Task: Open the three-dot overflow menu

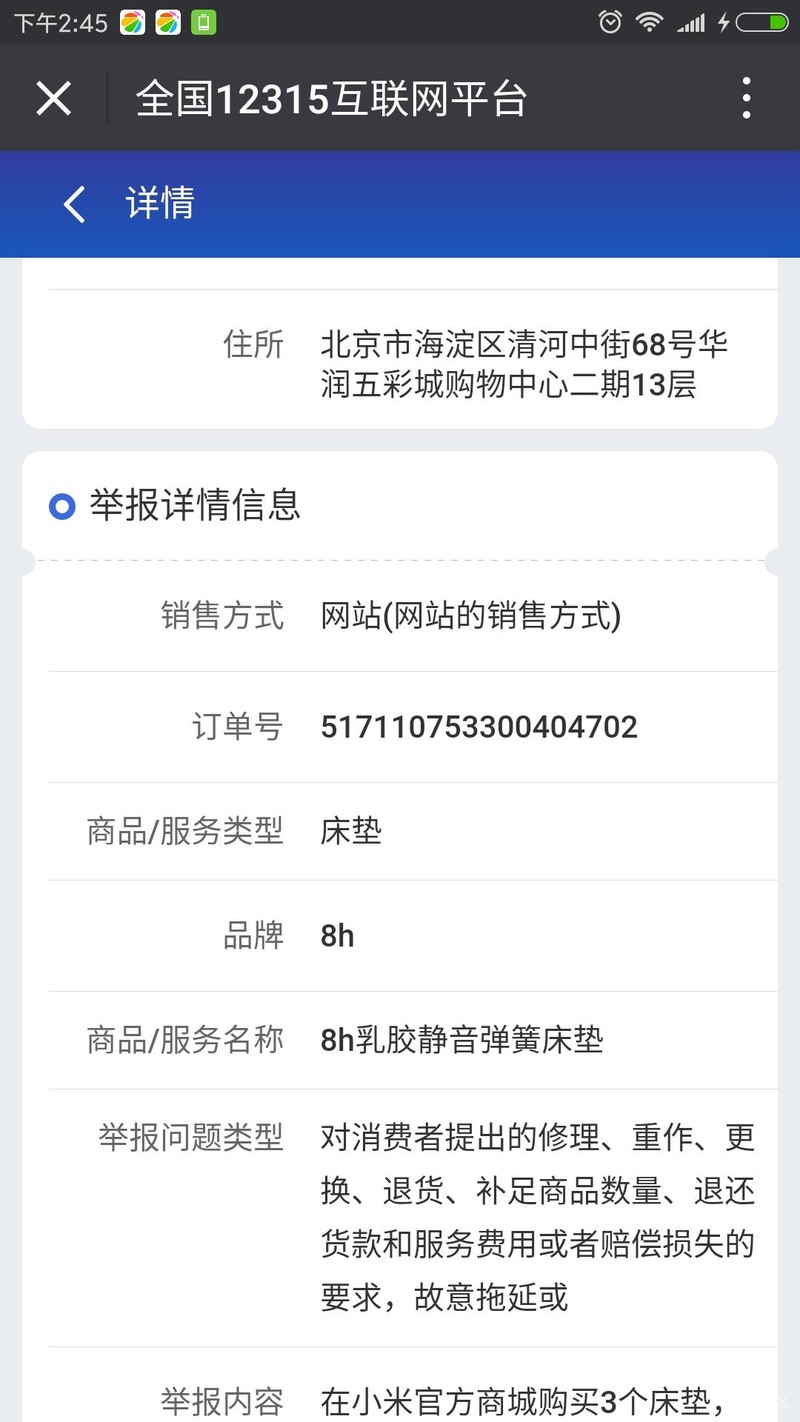Action: point(746,97)
